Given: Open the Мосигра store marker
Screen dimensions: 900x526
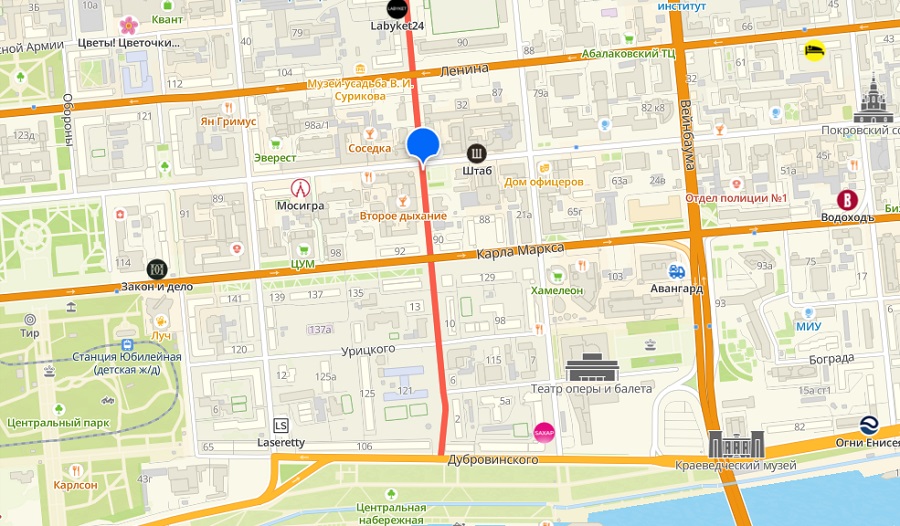Looking at the screenshot, I should (300, 186).
